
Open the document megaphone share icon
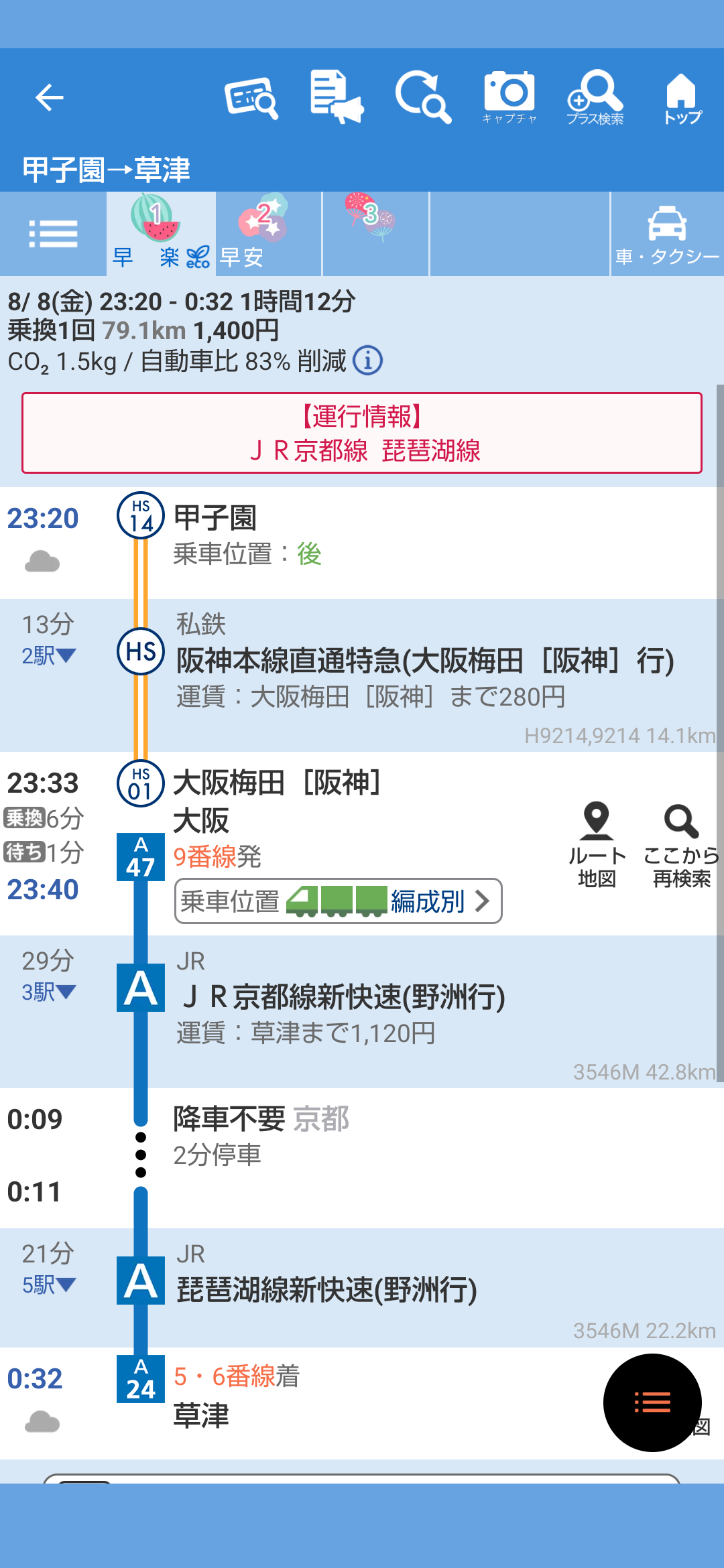click(337, 98)
